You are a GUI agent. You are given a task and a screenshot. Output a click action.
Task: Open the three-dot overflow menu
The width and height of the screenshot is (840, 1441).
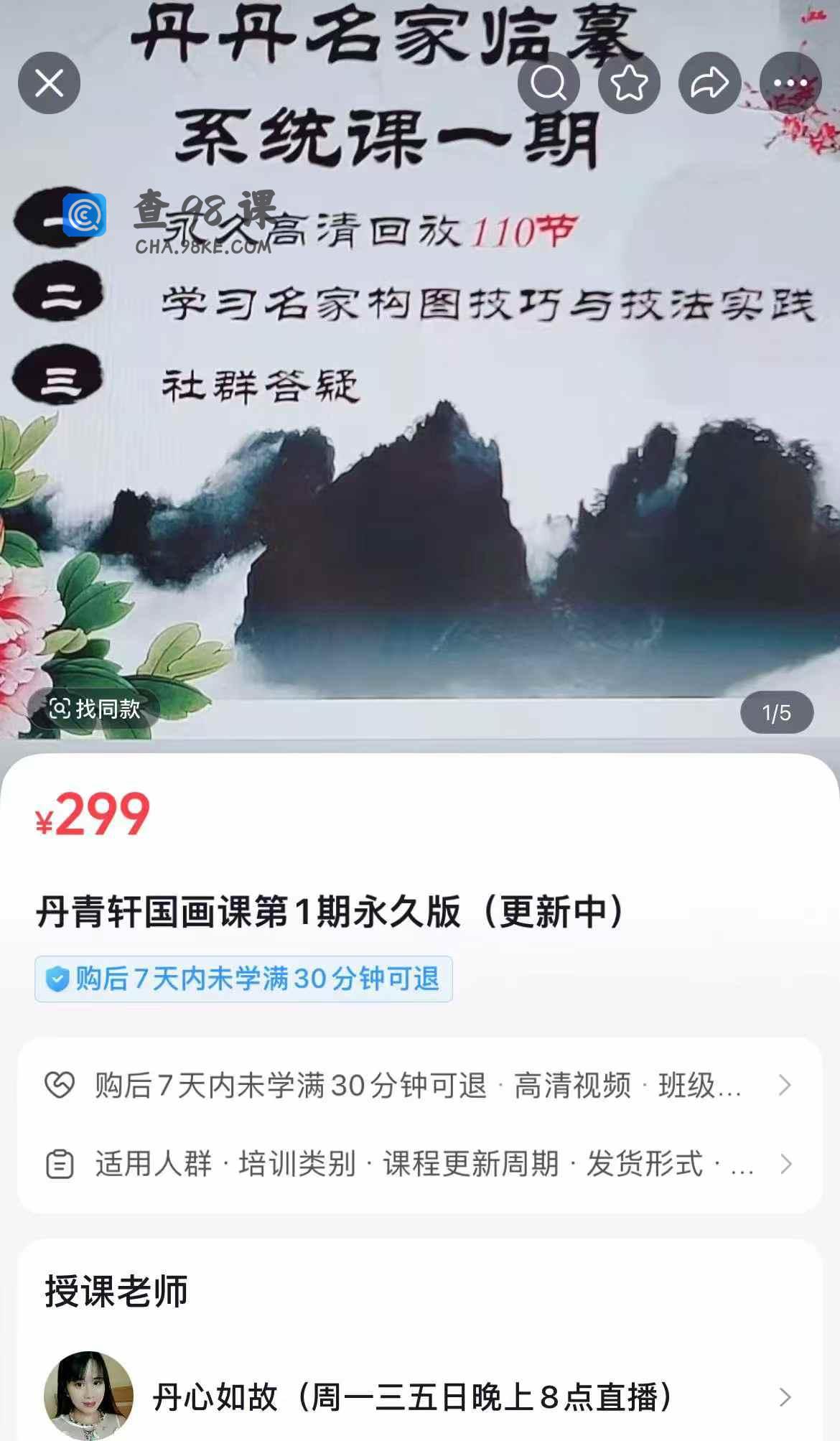(790, 83)
